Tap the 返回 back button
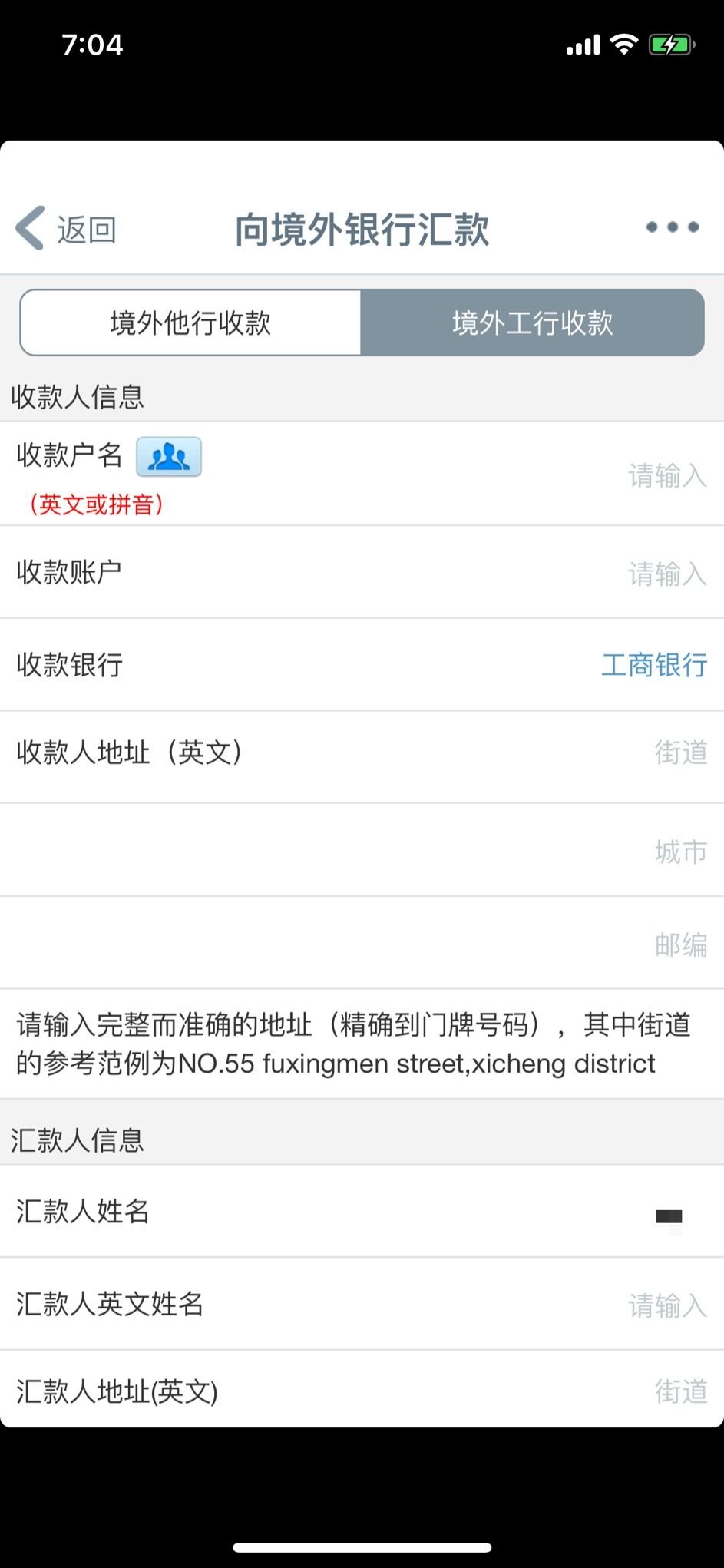Viewport: 724px width, 1568px height. (66, 229)
